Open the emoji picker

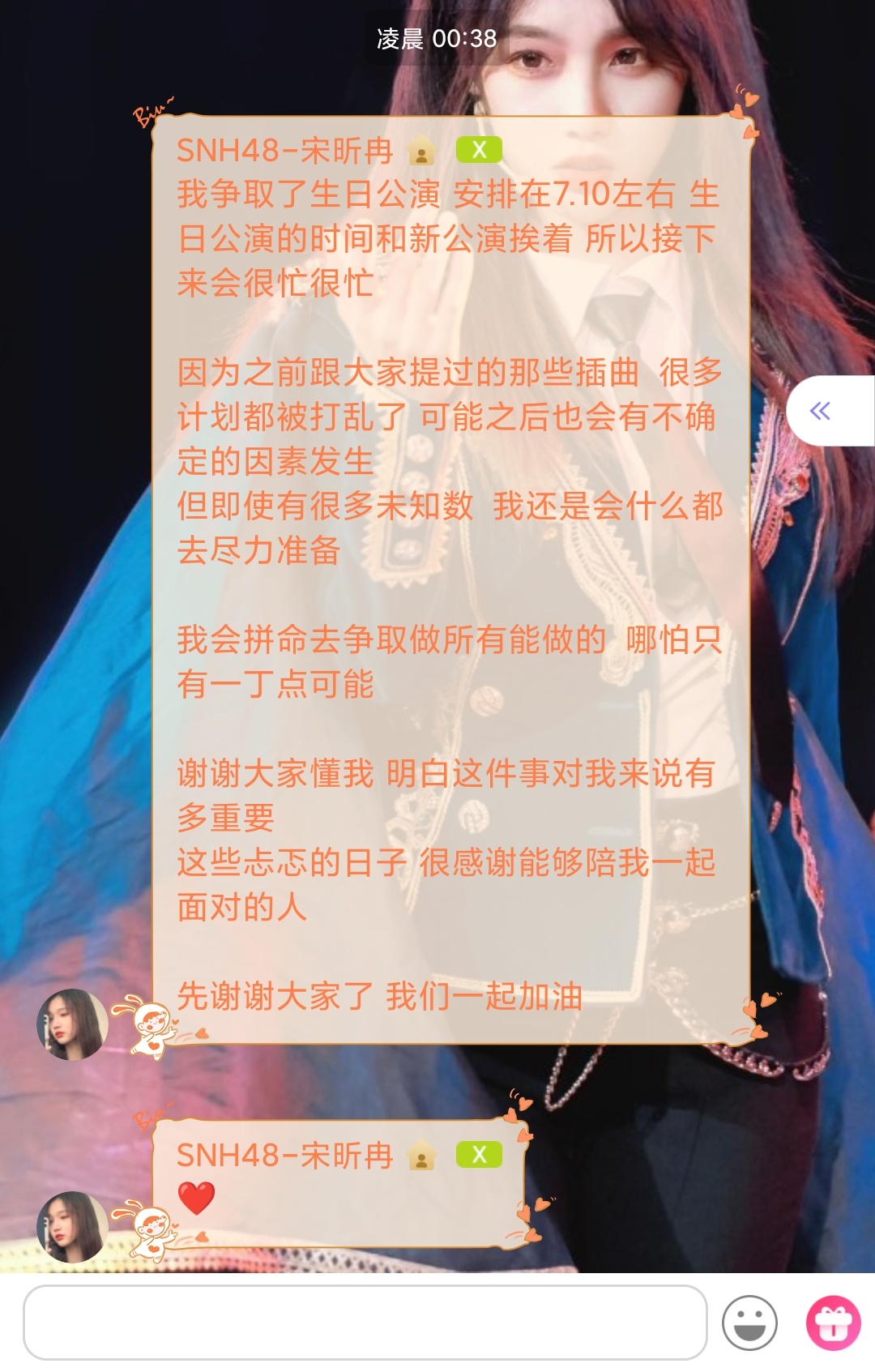[x=749, y=1323]
